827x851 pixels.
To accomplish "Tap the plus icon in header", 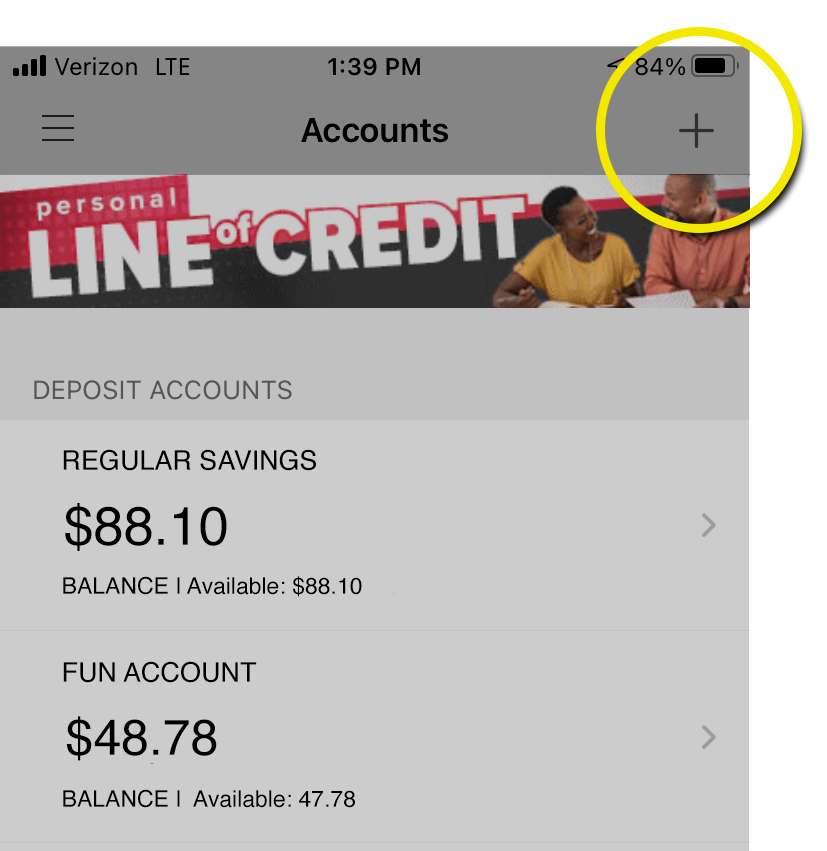I will pos(696,131).
